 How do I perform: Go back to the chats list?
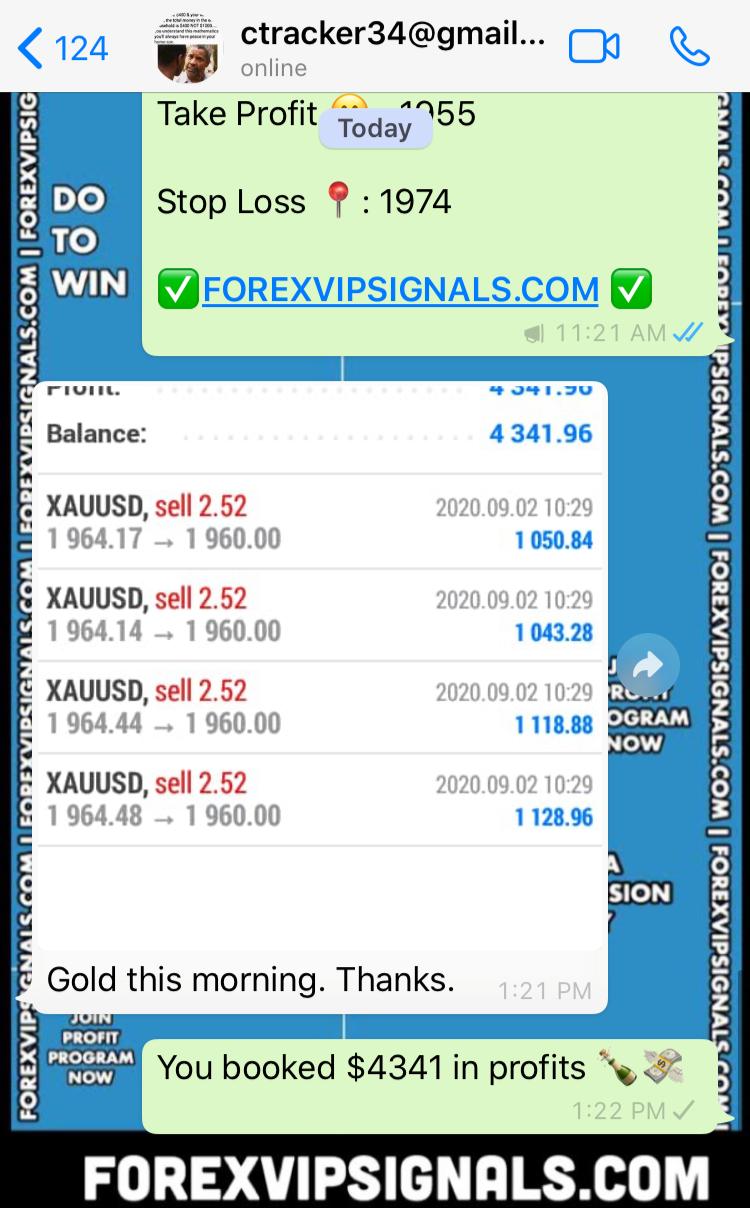pos(62,47)
